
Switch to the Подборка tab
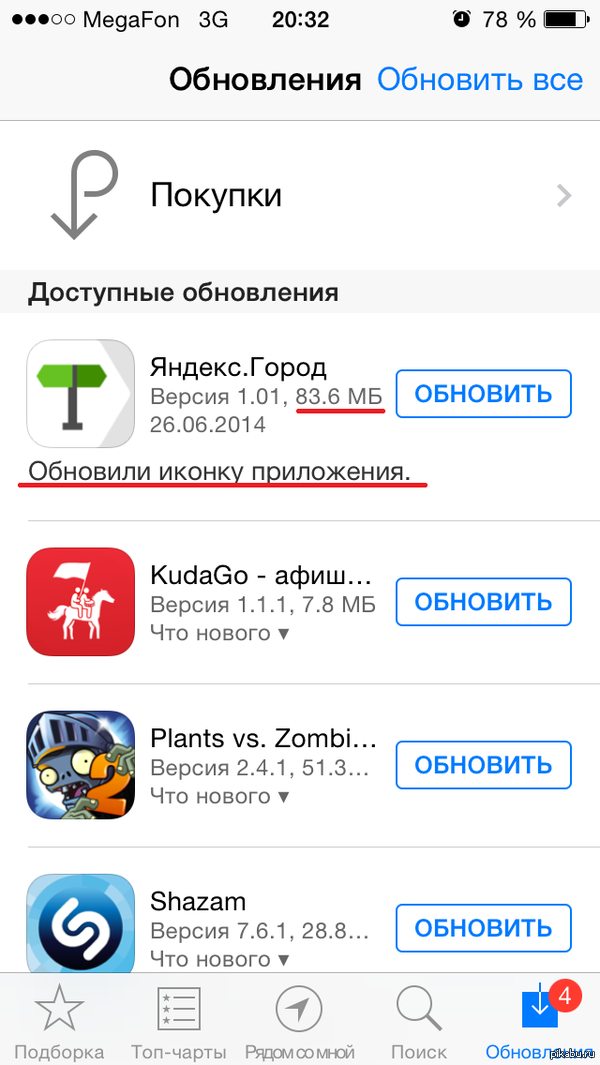click(59, 1022)
